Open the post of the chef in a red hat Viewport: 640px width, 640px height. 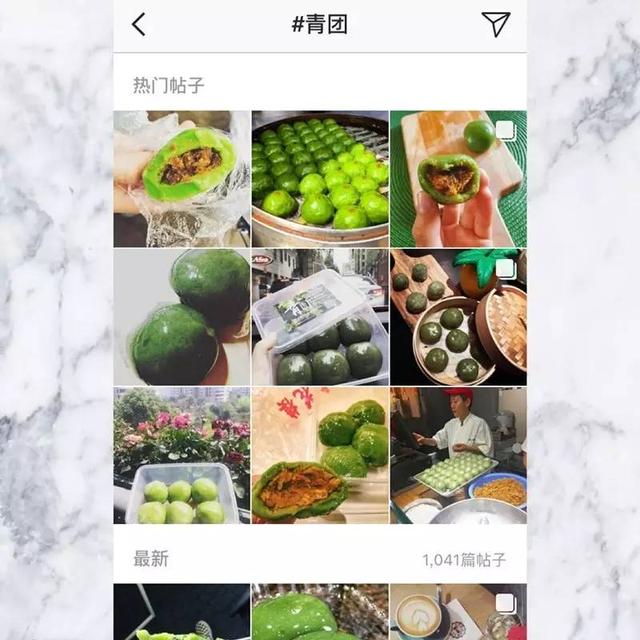[x=457, y=455]
